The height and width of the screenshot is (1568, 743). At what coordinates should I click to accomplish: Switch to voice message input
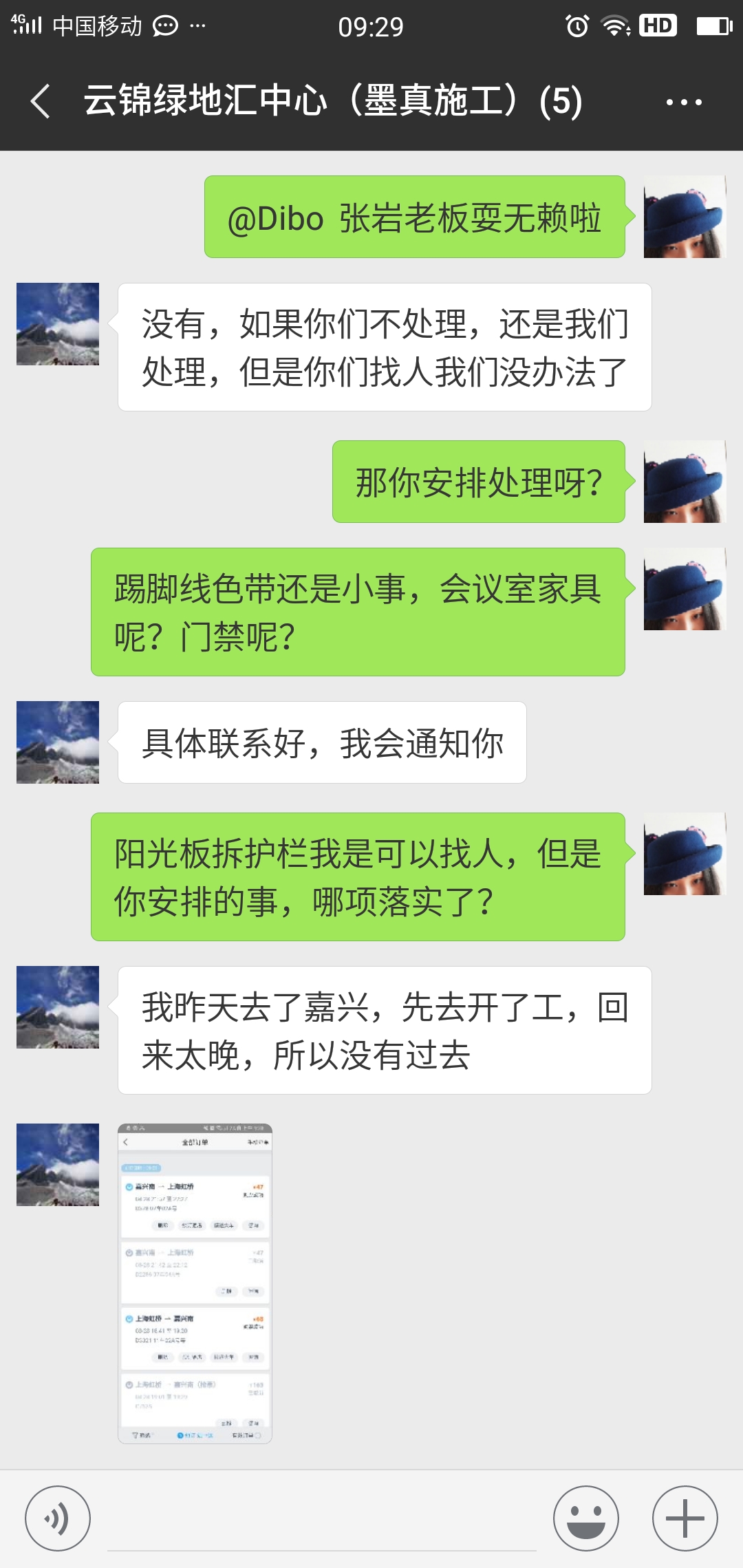click(x=58, y=1518)
